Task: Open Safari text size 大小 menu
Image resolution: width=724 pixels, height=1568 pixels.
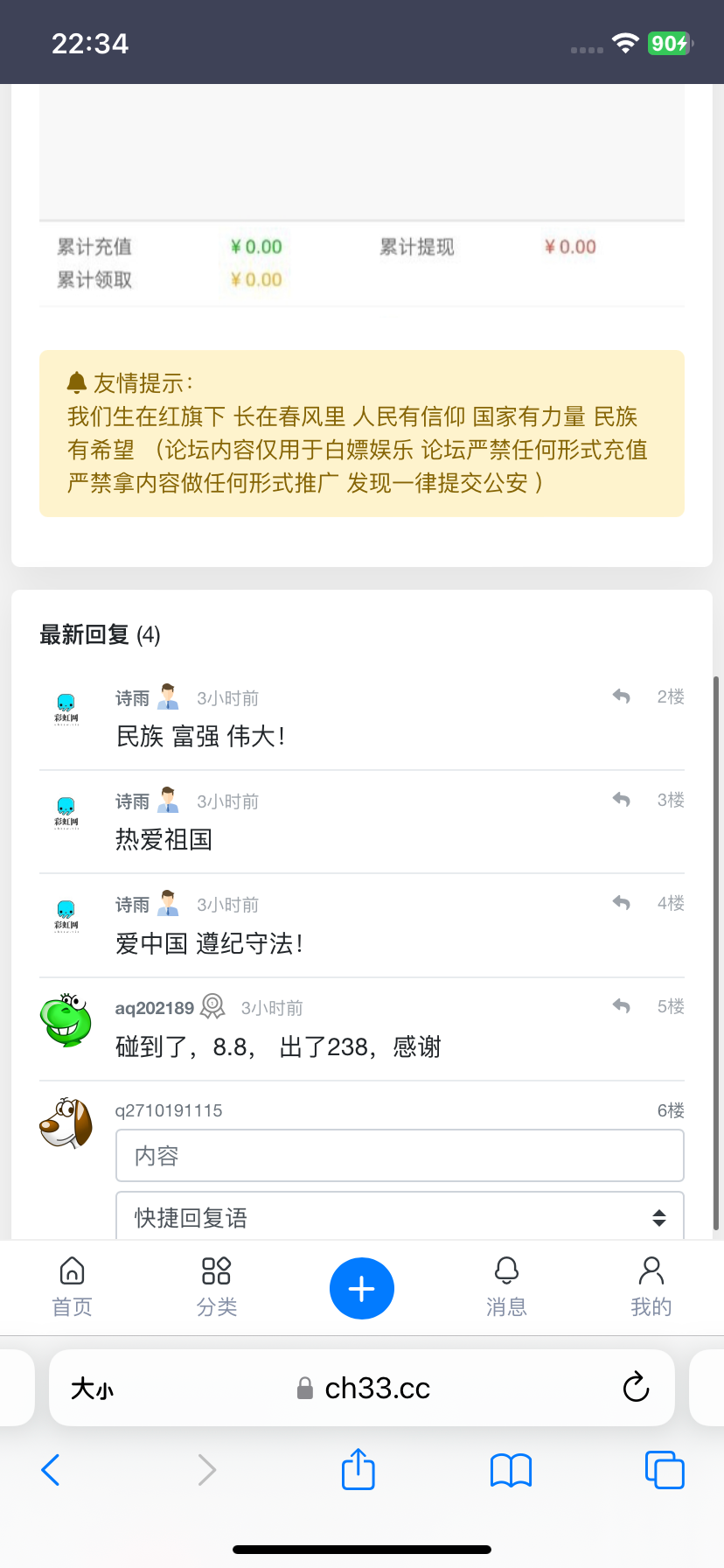Action: [x=93, y=1389]
